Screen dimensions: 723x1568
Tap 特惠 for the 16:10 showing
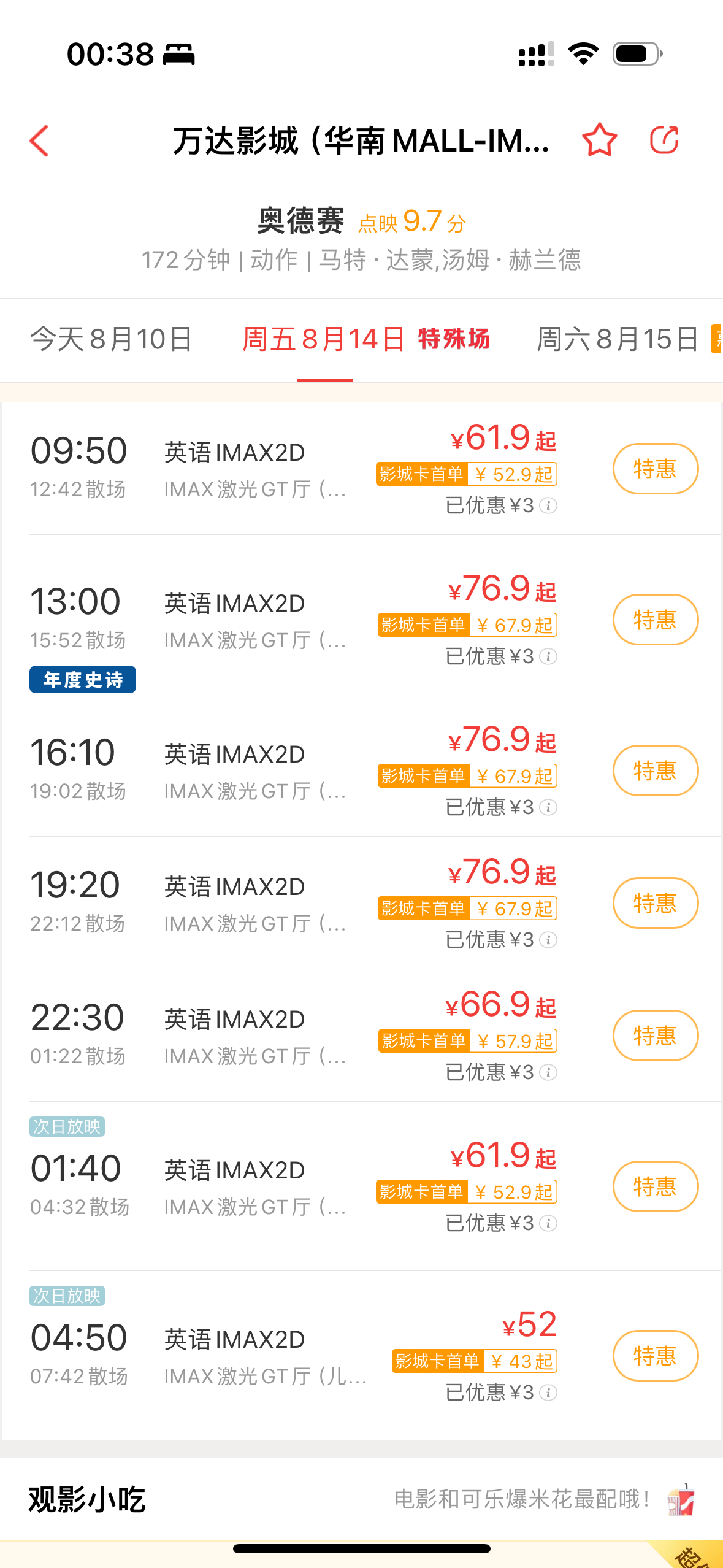point(656,771)
